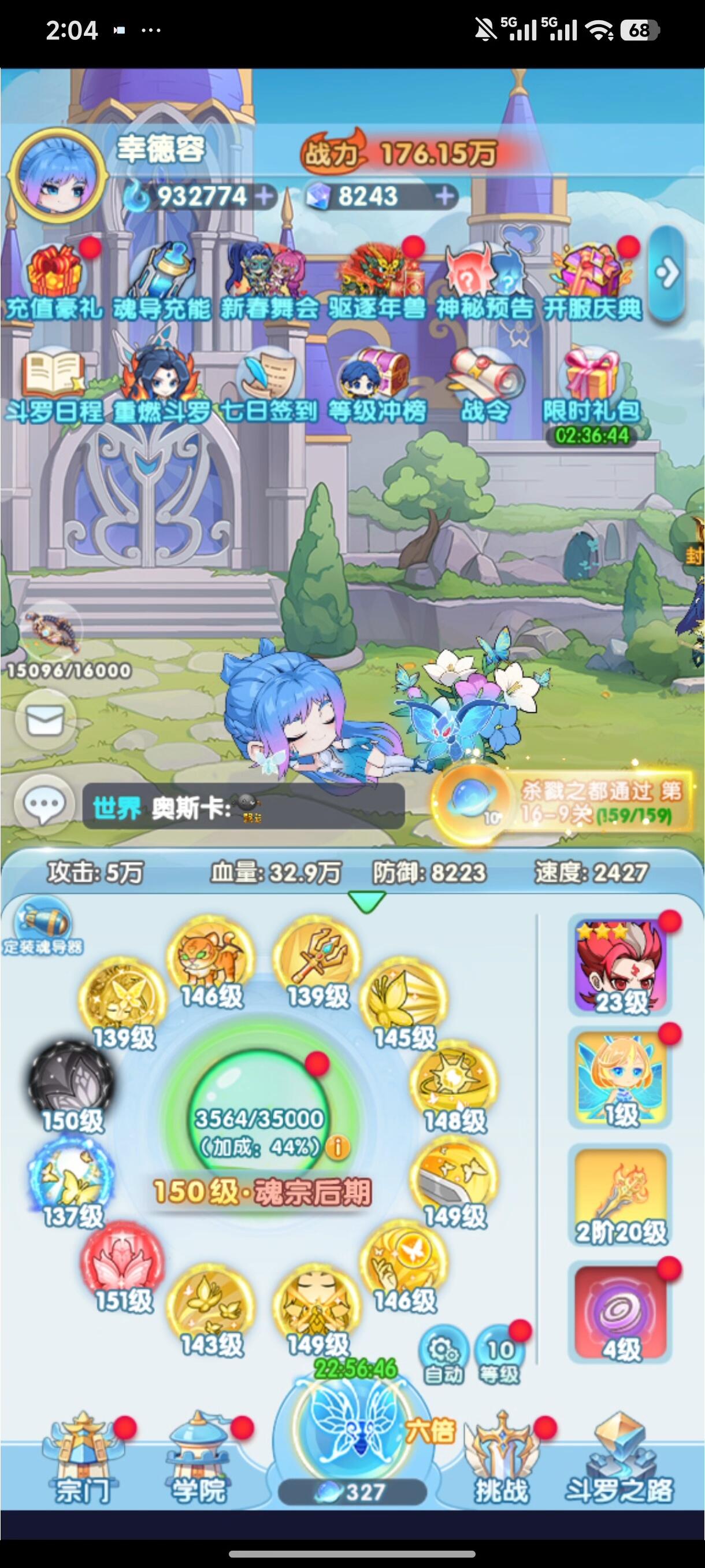This screenshot has height=1568, width=705.
Task: Open the mail inbox envelope
Action: (46, 721)
